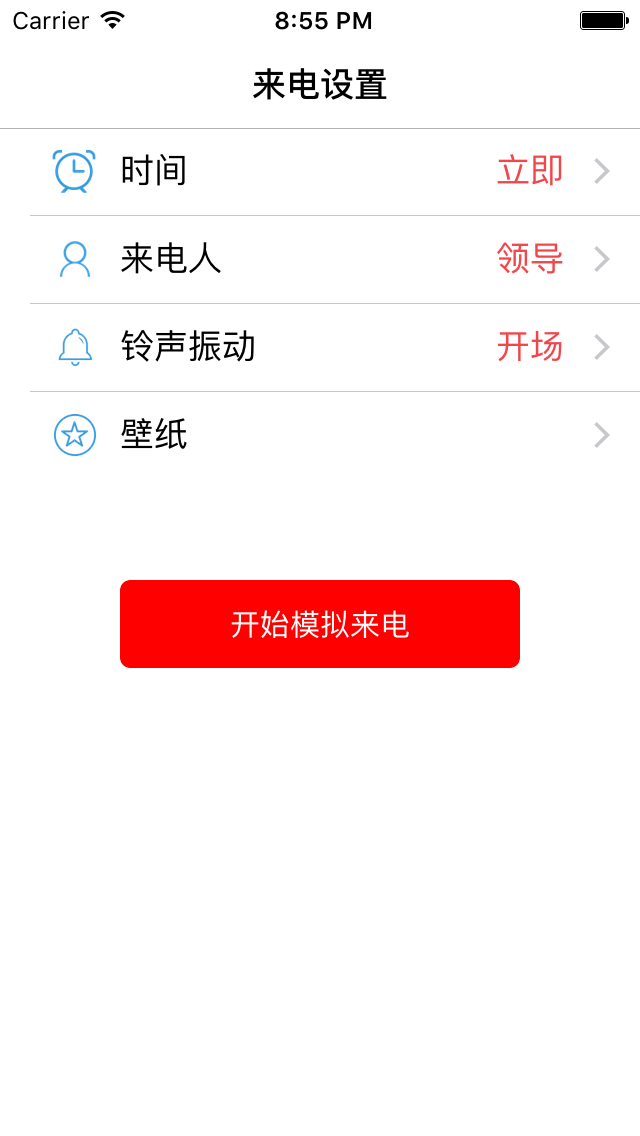Tap the 开始模拟来电 button
Image resolution: width=640 pixels, height=1136 pixels.
[320, 624]
